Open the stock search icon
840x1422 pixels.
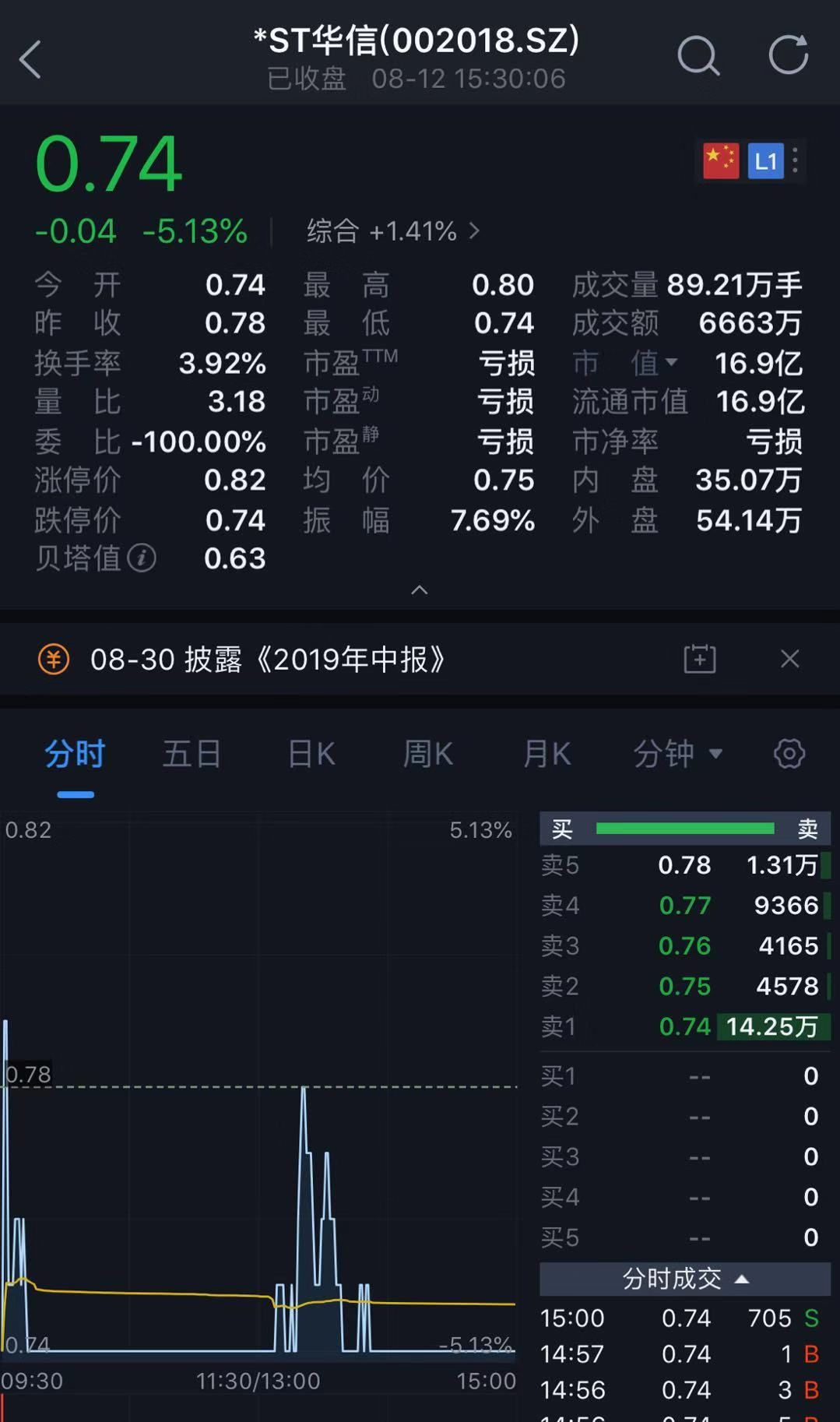[x=698, y=55]
